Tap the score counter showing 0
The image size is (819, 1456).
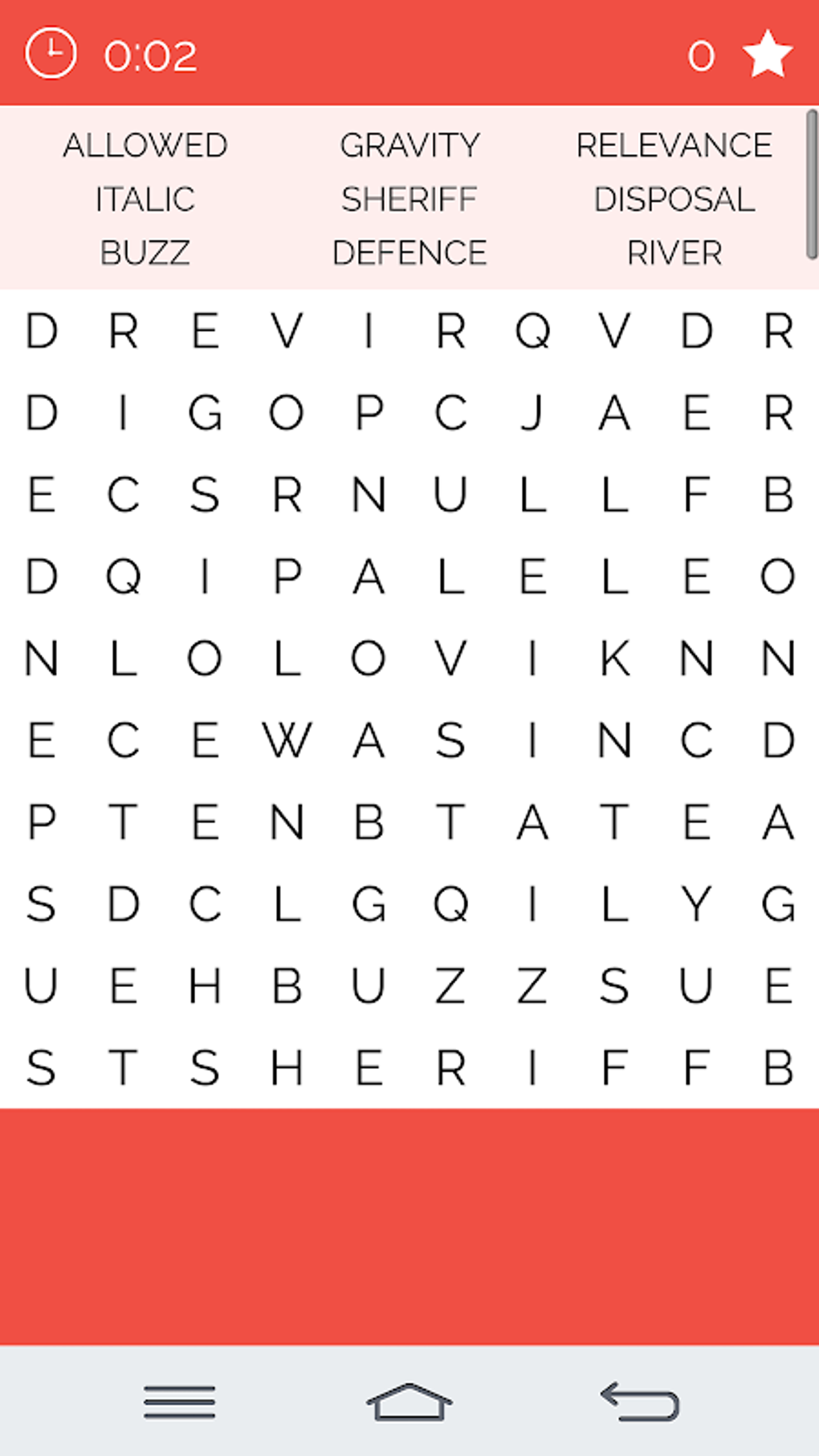pos(701,55)
